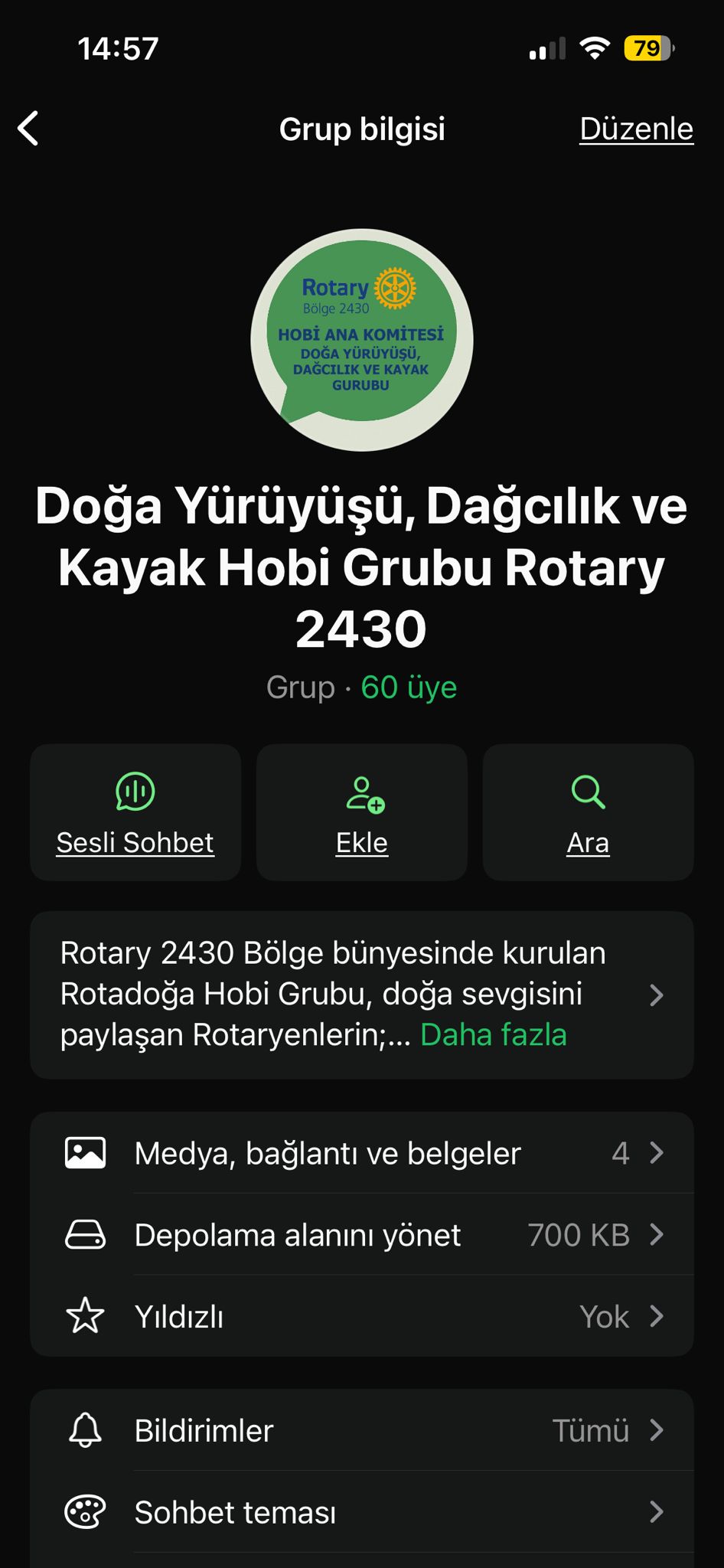
Task: Add a member with Ekle
Action: tap(362, 812)
